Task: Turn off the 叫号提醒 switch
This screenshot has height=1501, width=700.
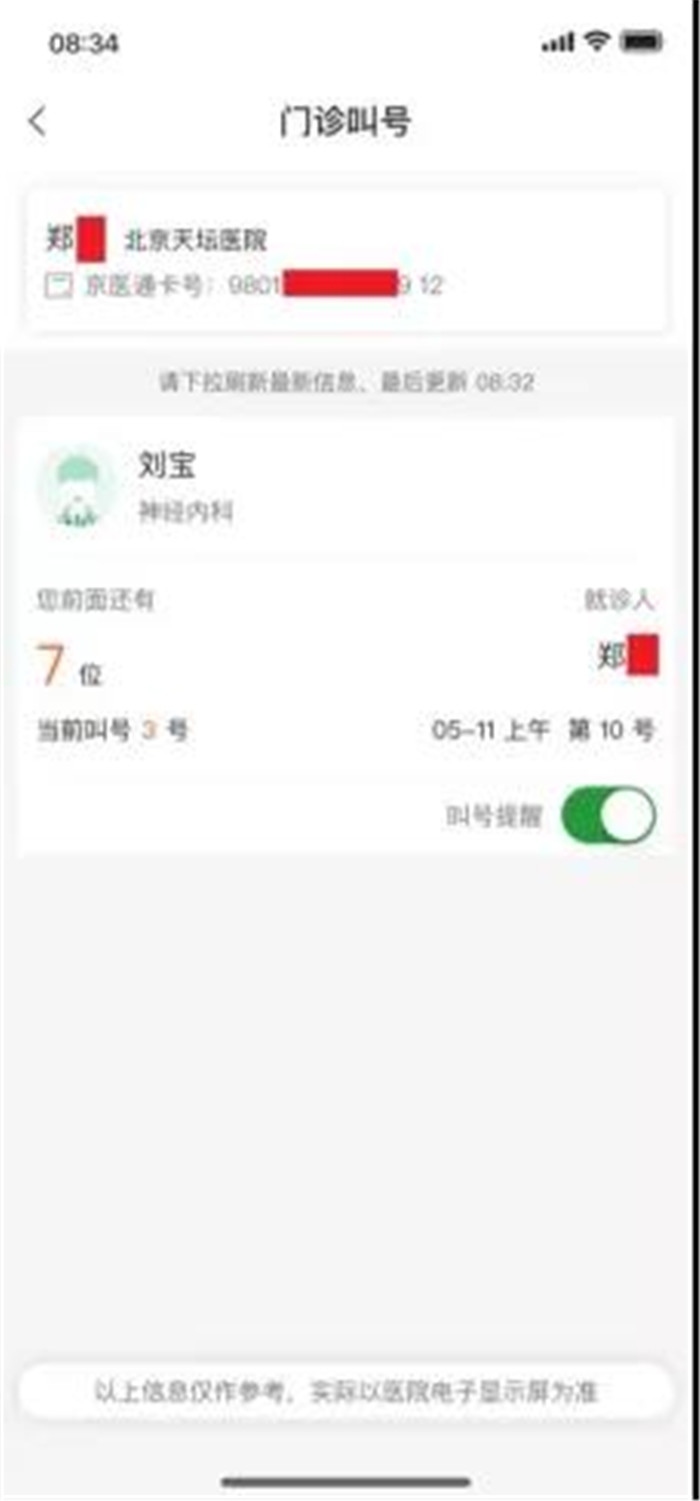Action: (x=608, y=816)
